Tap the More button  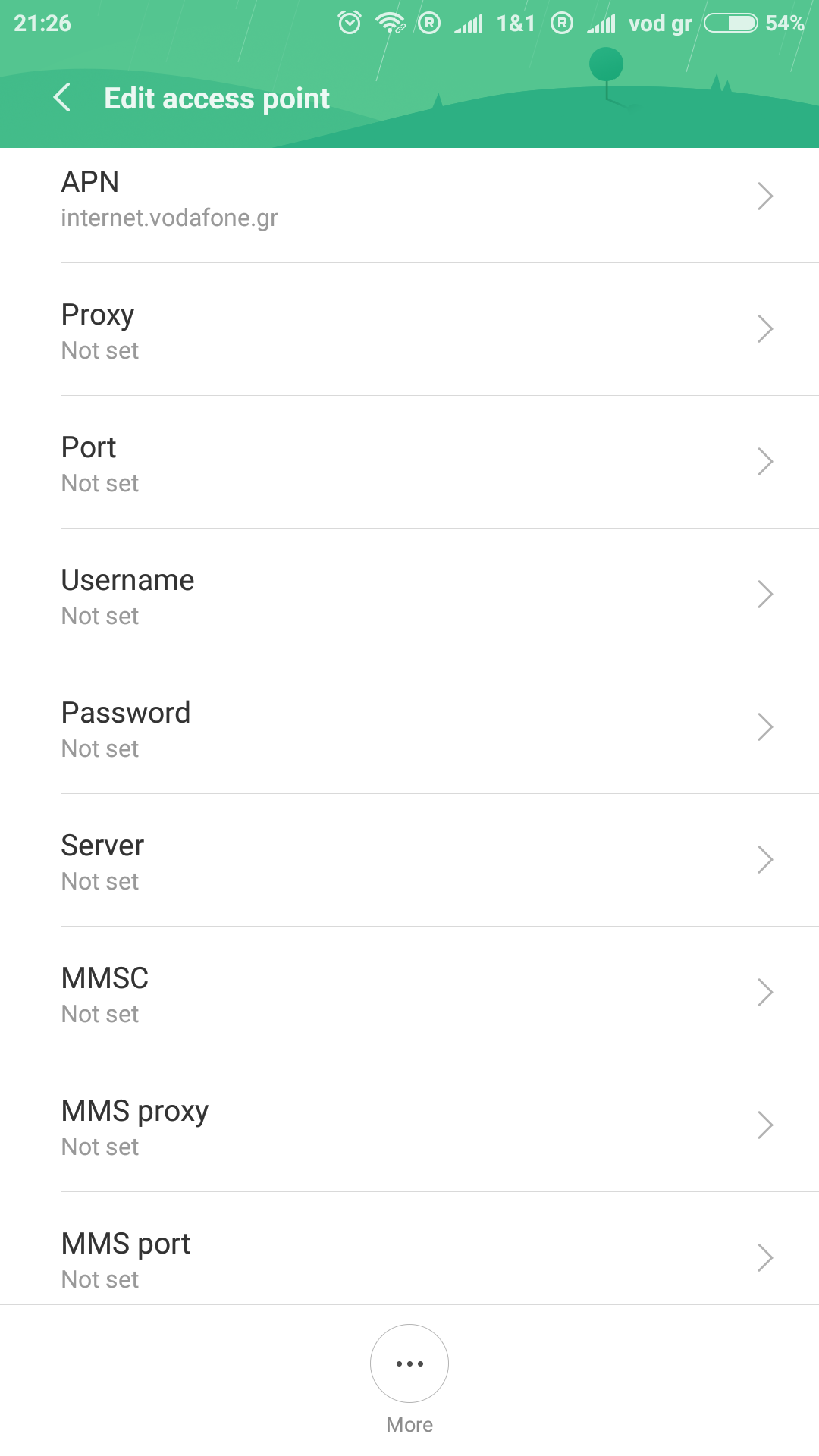[x=409, y=1364]
